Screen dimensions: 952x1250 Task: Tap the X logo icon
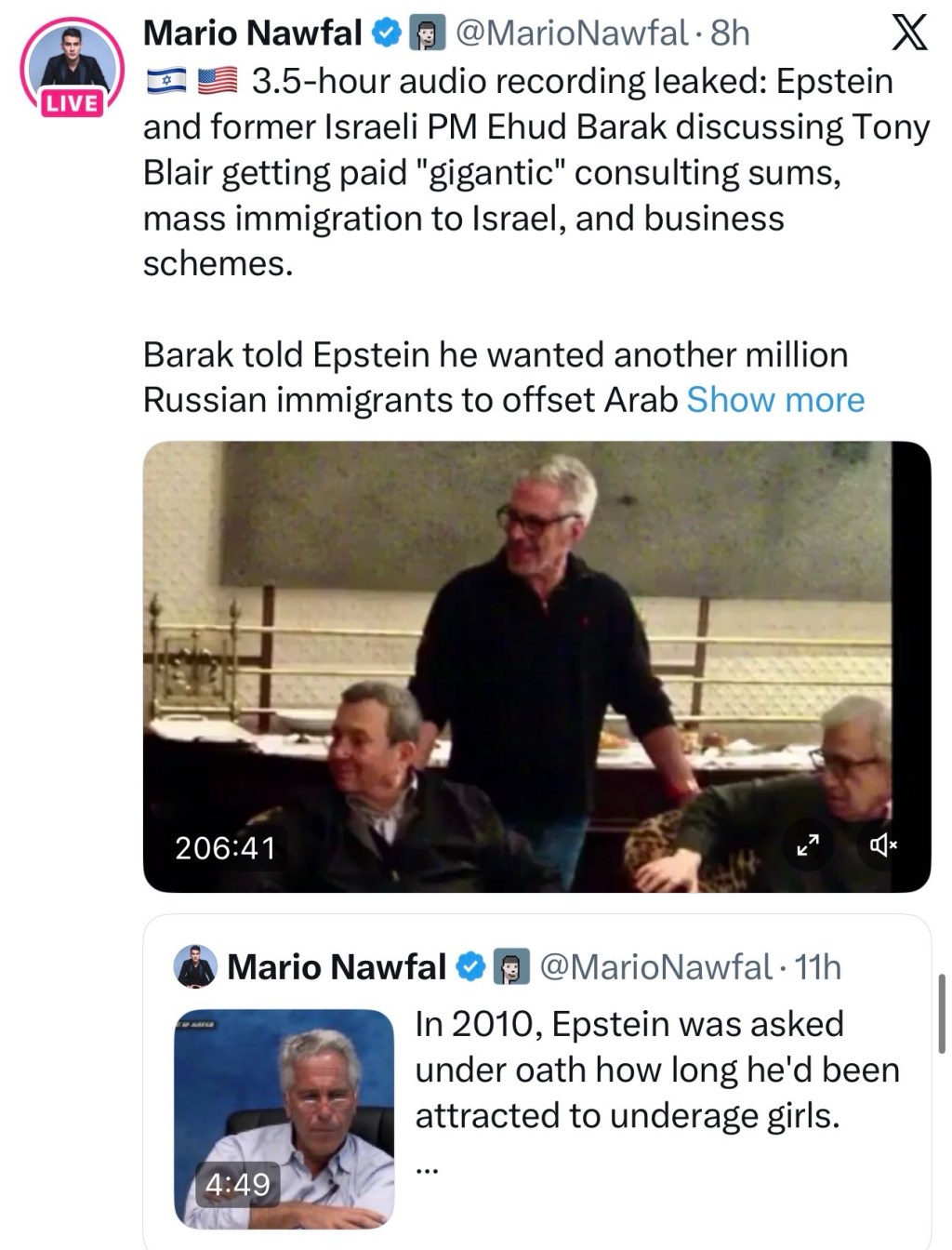point(908,34)
